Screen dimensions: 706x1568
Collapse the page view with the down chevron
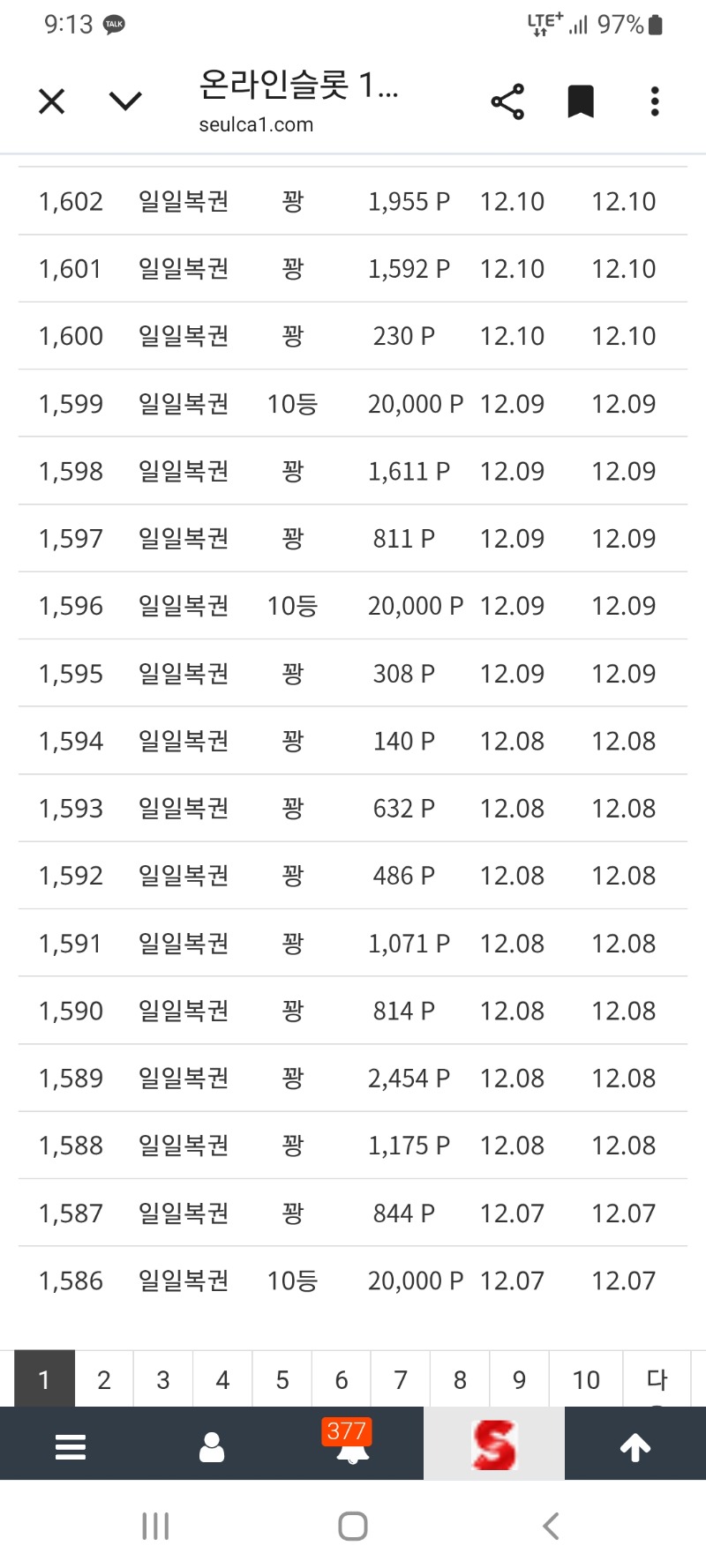click(125, 101)
